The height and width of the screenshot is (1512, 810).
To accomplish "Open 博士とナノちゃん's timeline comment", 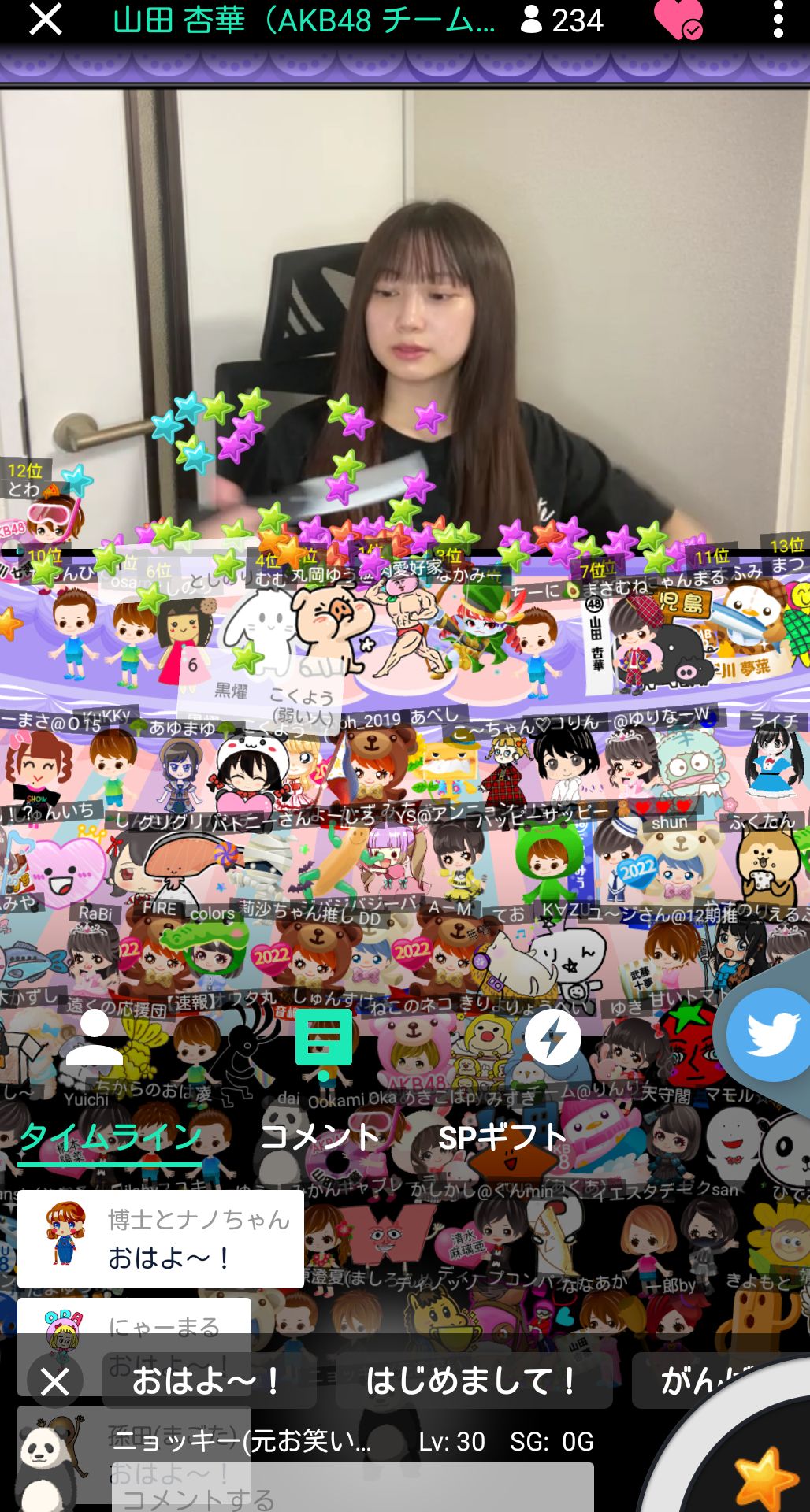I will [x=161, y=1239].
